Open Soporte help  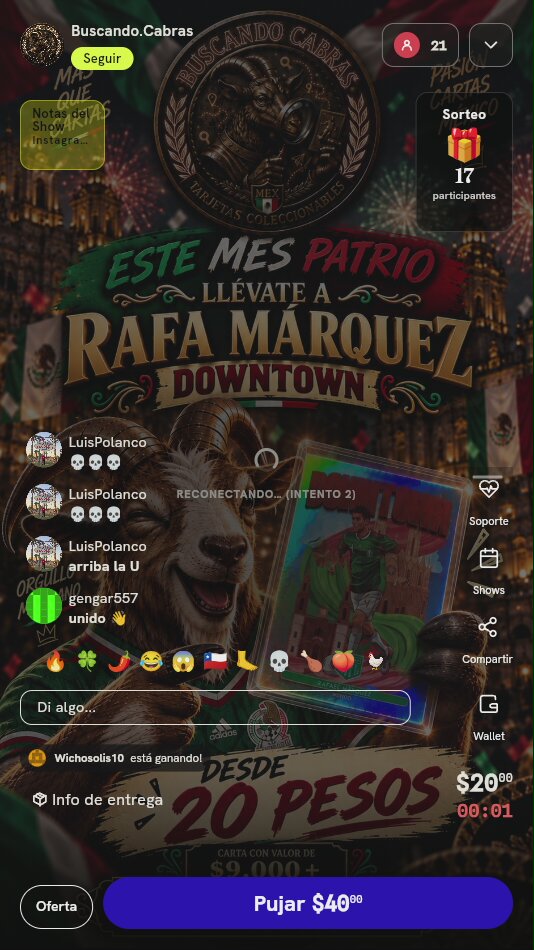(x=489, y=502)
